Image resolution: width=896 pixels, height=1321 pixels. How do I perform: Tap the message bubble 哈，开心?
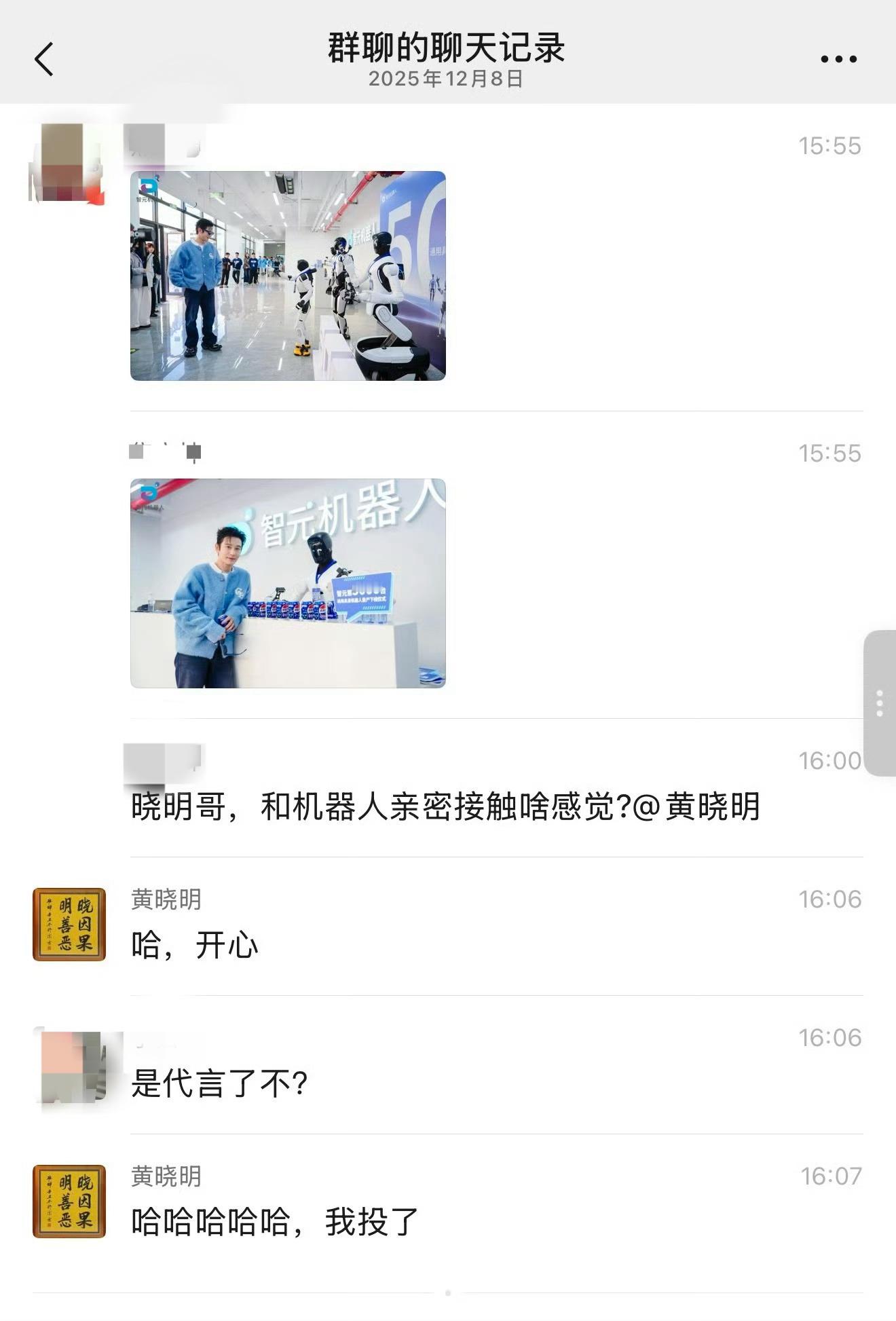(193, 947)
